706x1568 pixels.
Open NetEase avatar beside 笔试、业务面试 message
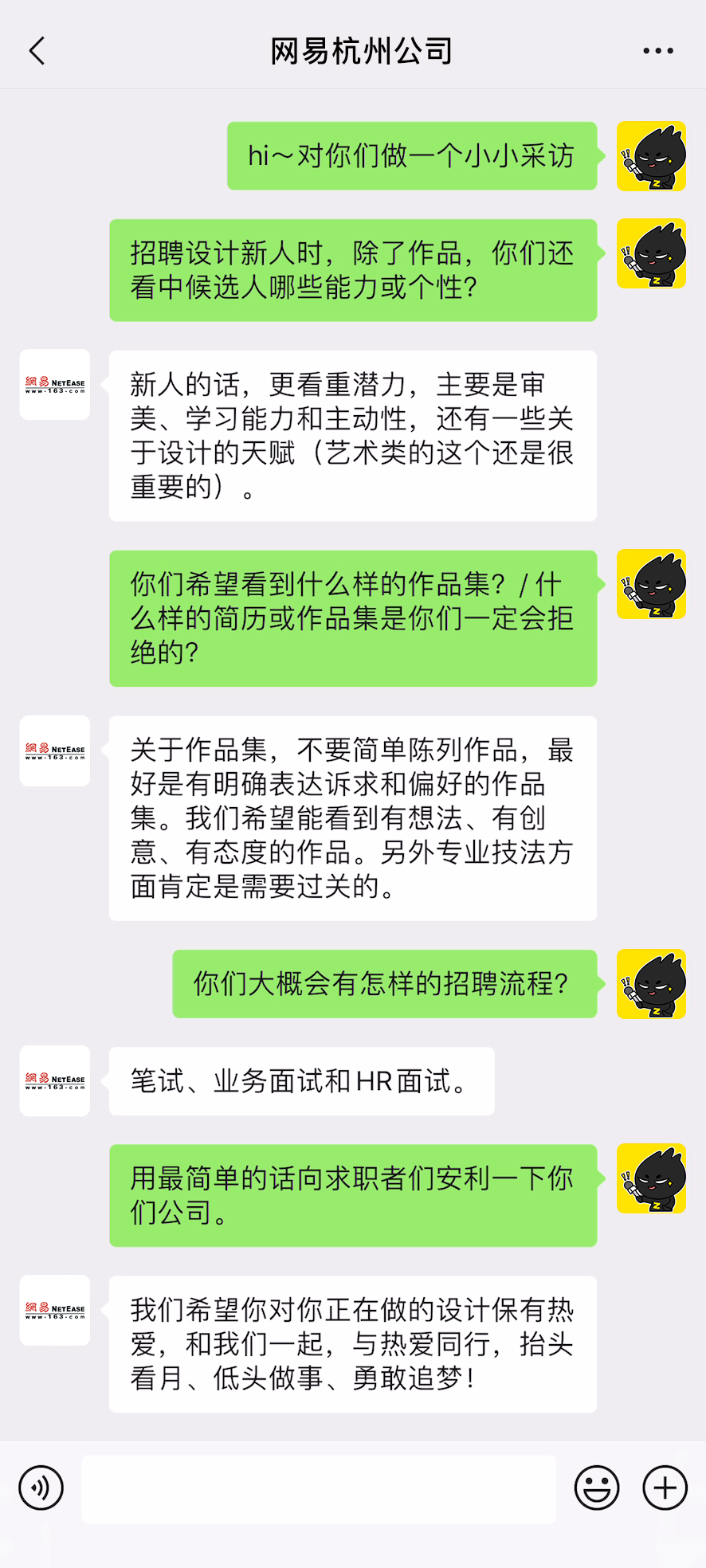point(55,1080)
